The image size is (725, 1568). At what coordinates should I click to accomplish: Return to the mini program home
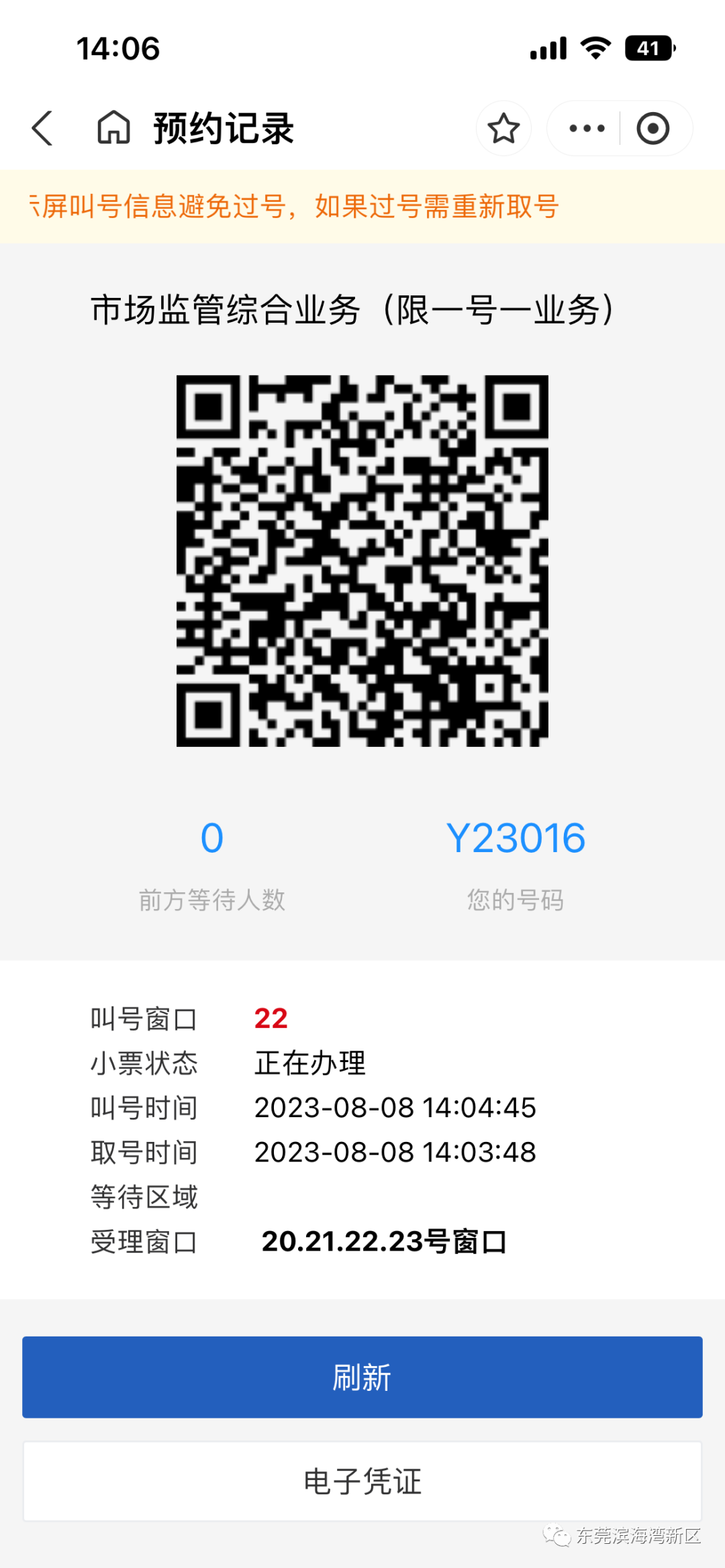click(113, 127)
